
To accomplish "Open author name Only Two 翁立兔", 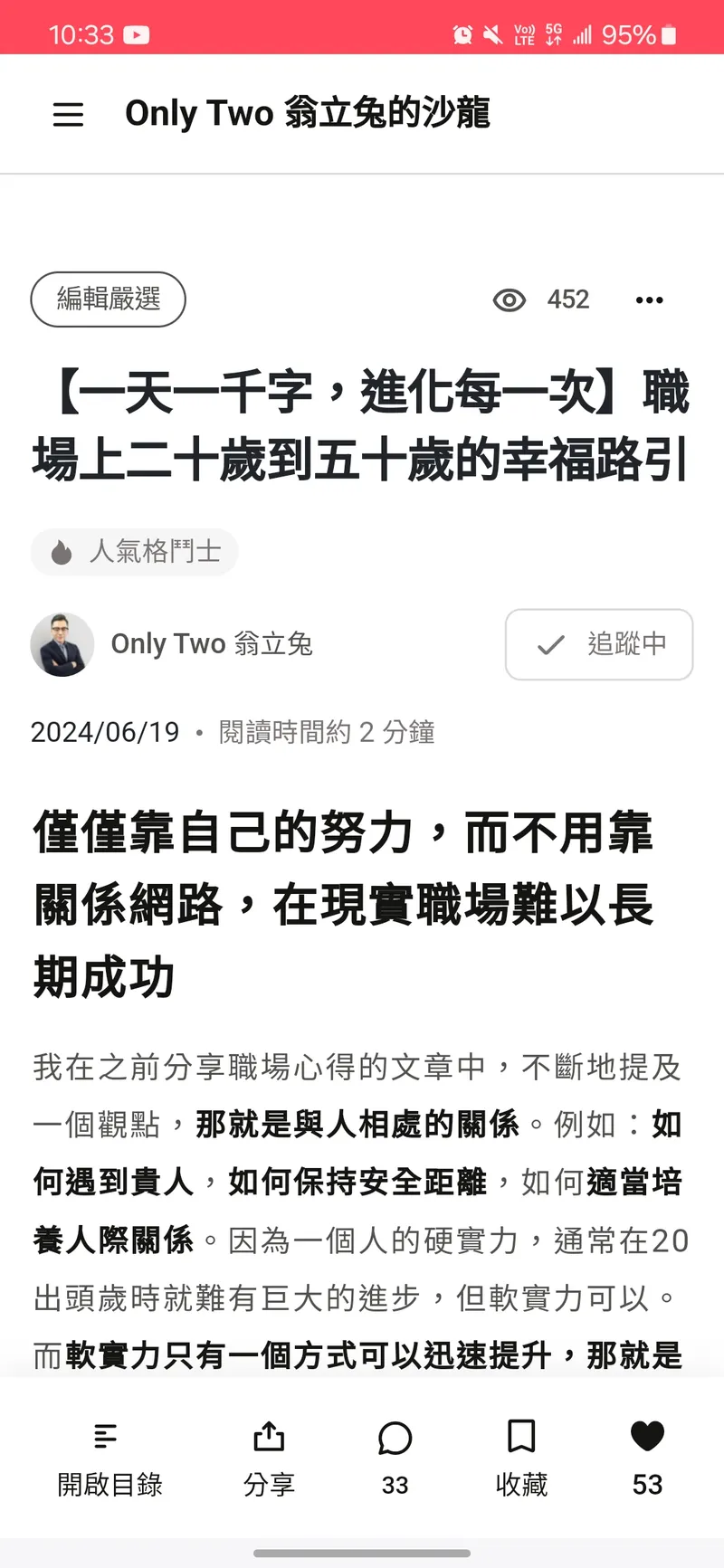I will click(x=212, y=644).
